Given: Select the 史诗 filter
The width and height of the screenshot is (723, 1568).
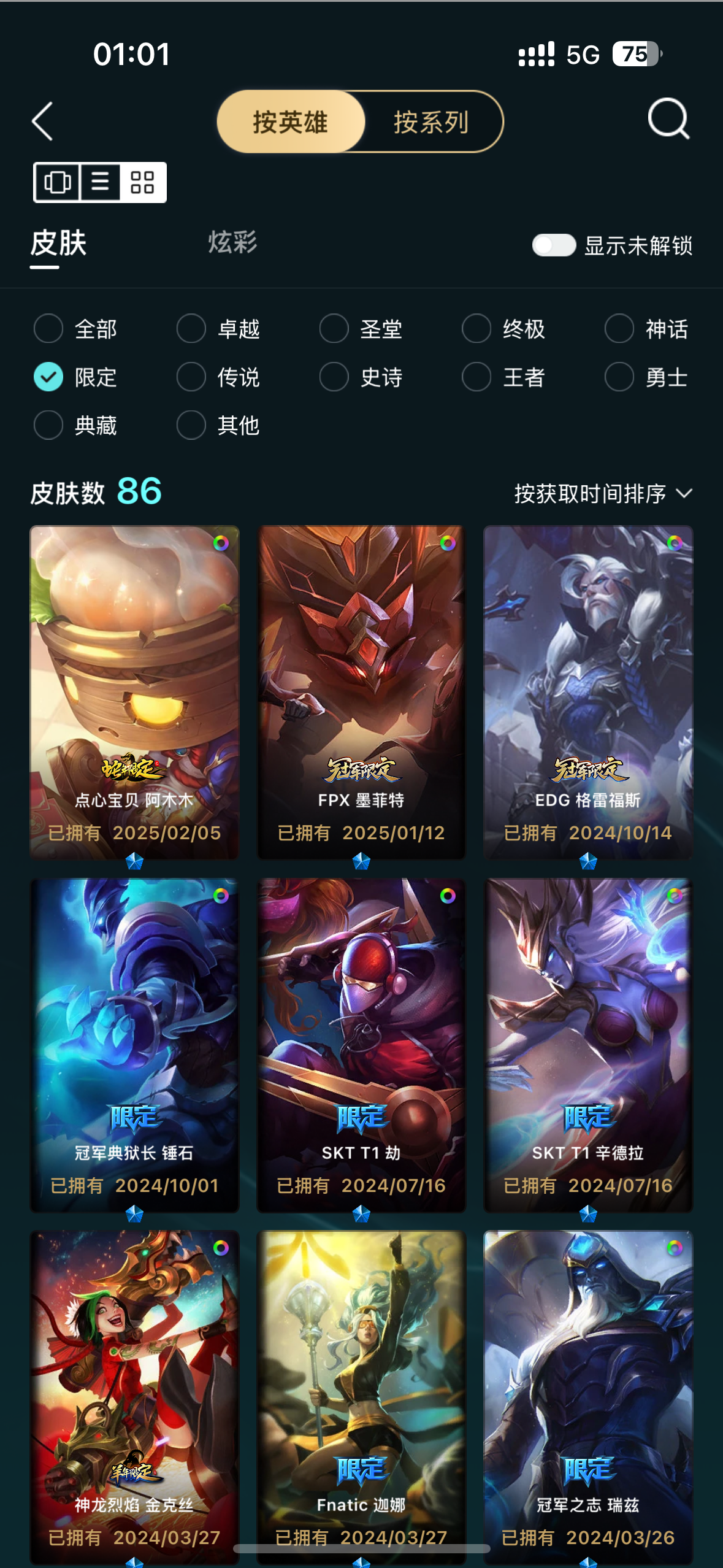Looking at the screenshot, I should tap(361, 377).
